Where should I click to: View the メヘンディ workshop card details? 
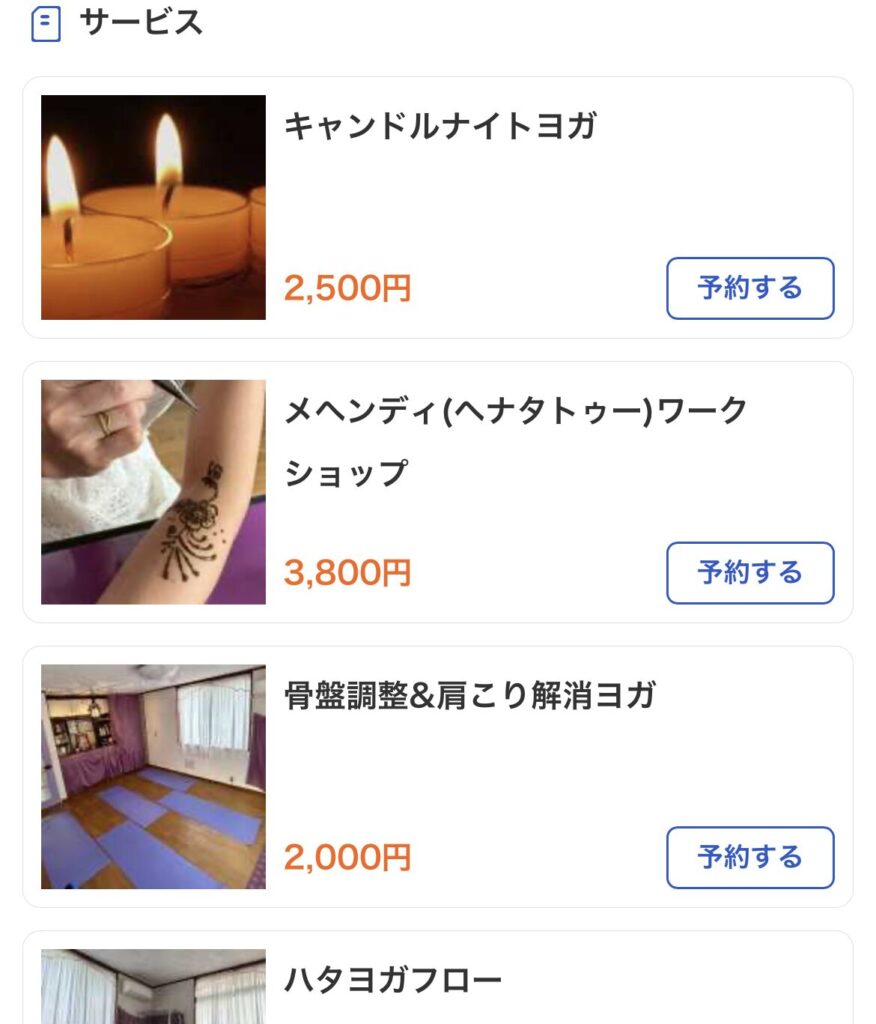(515, 440)
